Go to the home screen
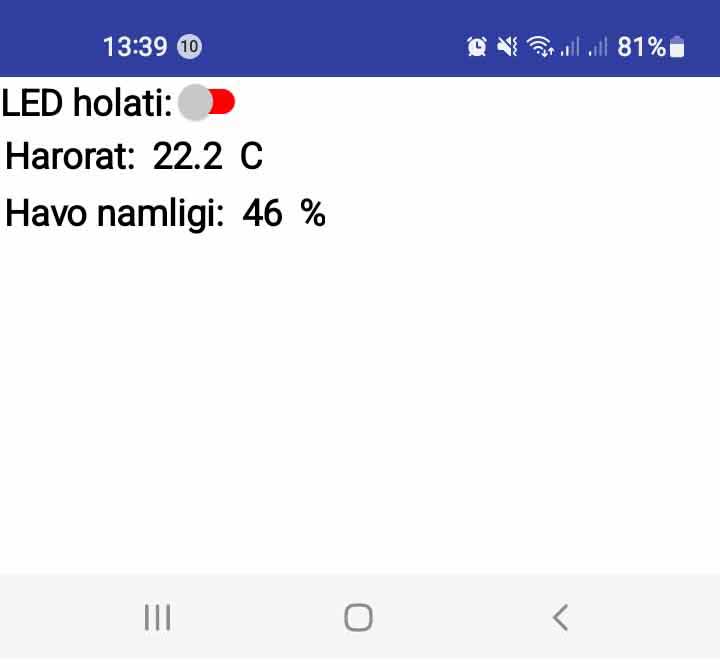Screen dimensions: 720x670 click(x=358, y=617)
